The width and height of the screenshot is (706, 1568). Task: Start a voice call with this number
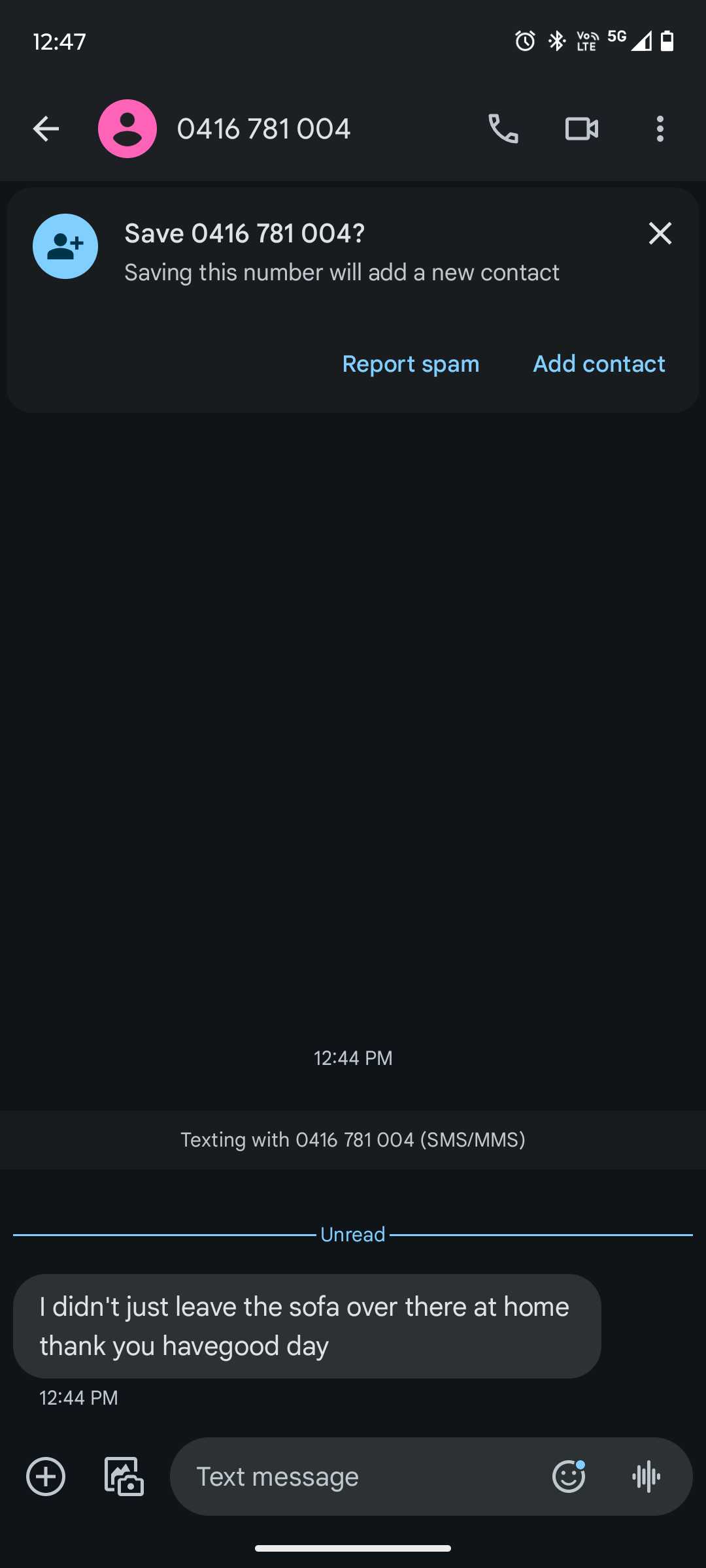point(503,129)
